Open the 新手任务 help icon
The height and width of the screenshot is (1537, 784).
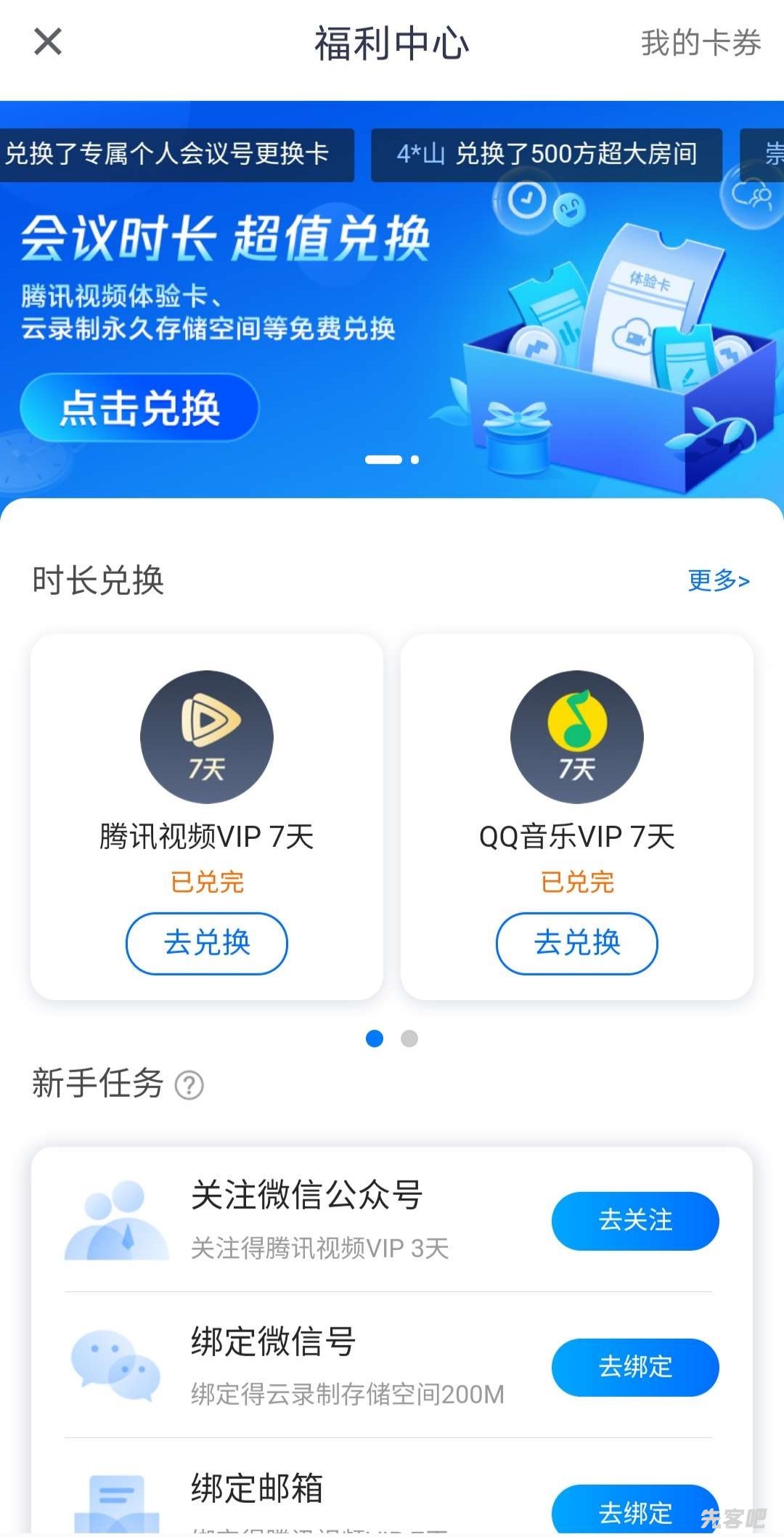pyautogui.click(x=189, y=1085)
